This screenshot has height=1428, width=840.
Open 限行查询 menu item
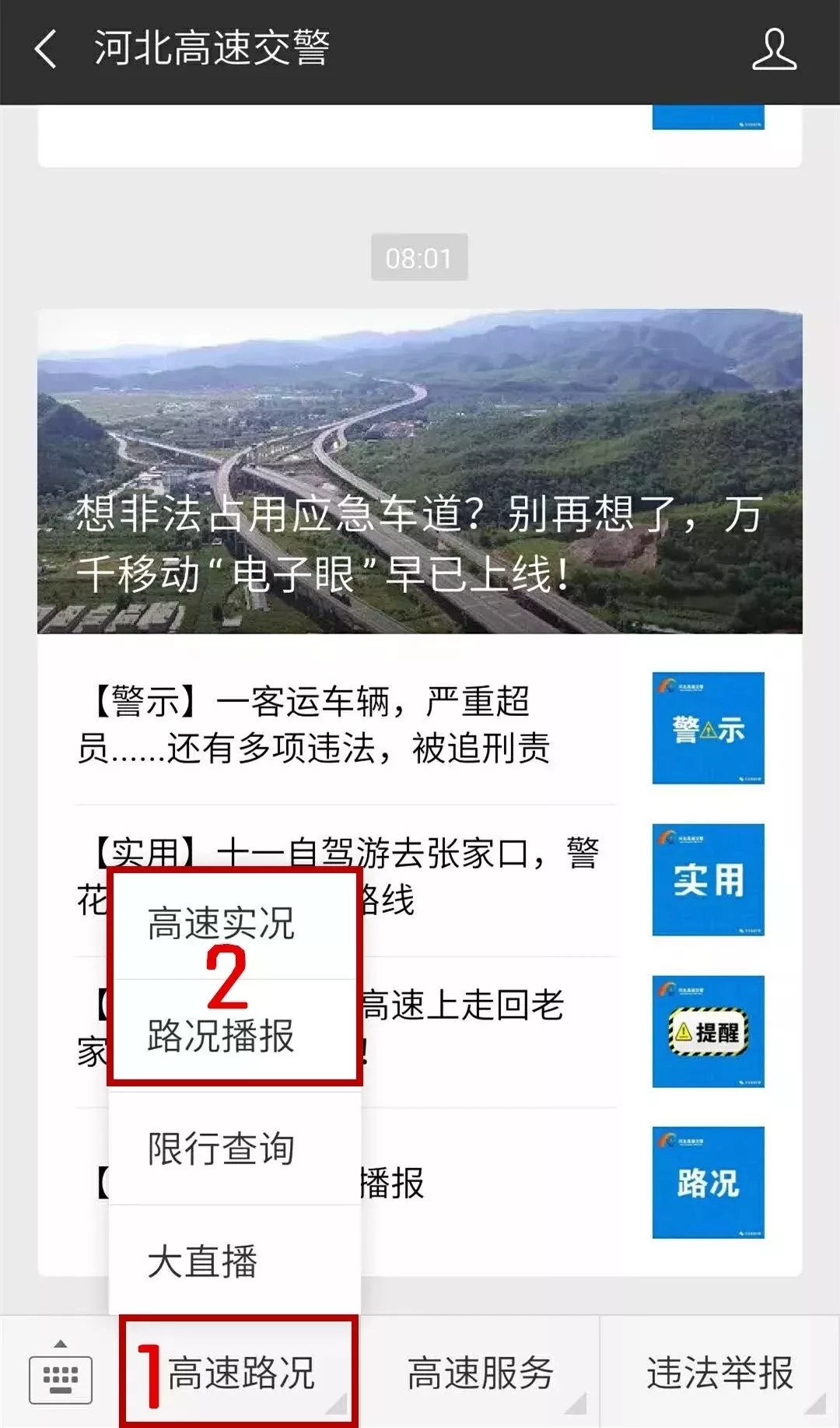point(221,1149)
